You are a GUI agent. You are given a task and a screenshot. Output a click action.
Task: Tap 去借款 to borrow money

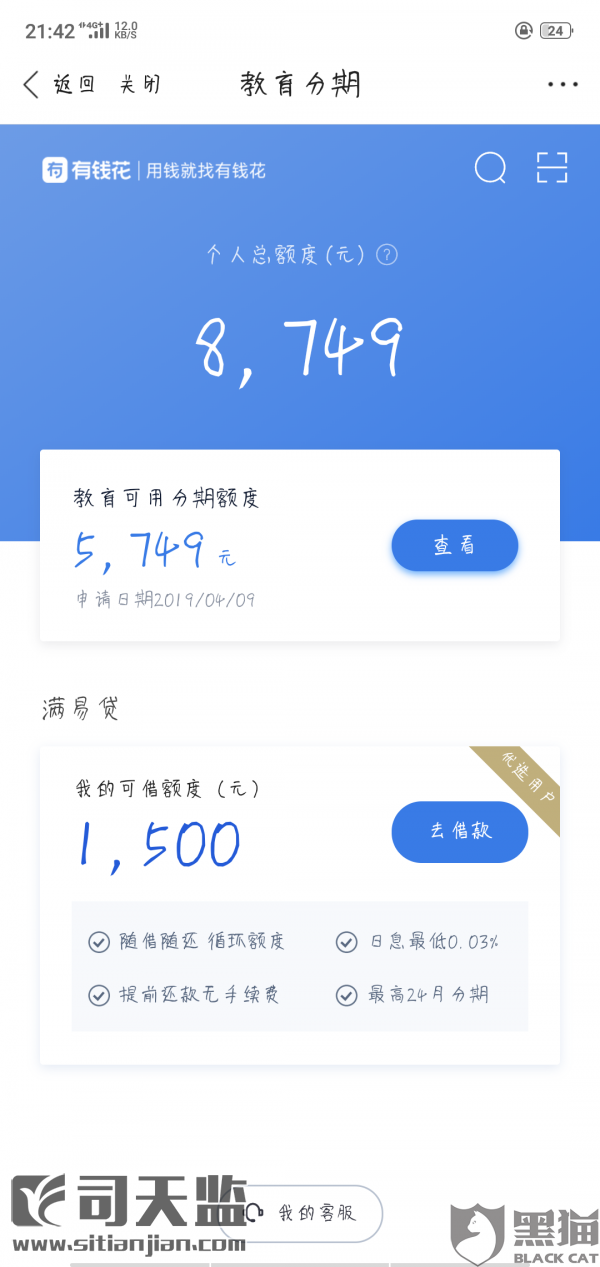[x=460, y=831]
